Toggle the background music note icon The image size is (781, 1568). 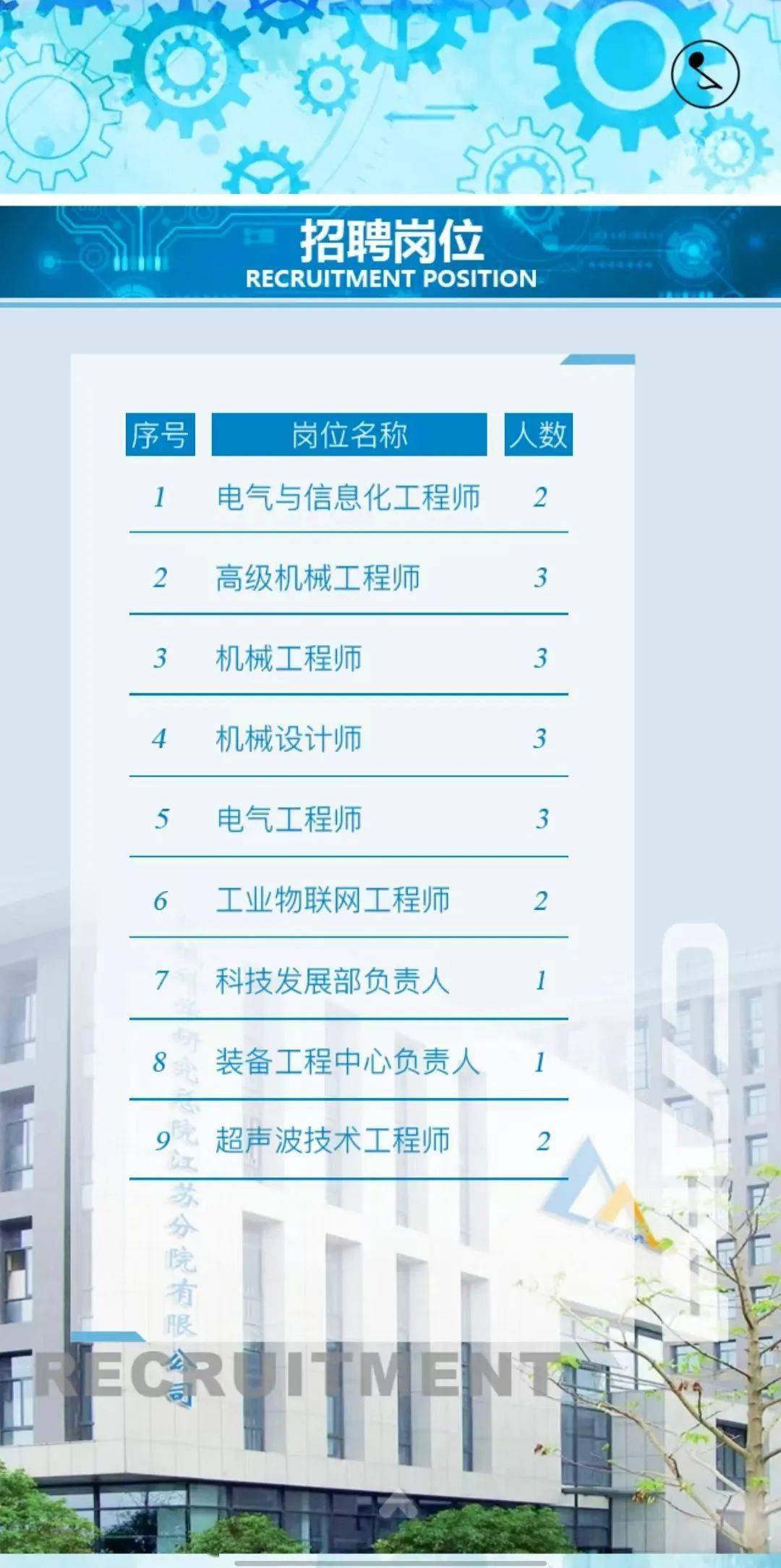pyautogui.click(x=705, y=74)
